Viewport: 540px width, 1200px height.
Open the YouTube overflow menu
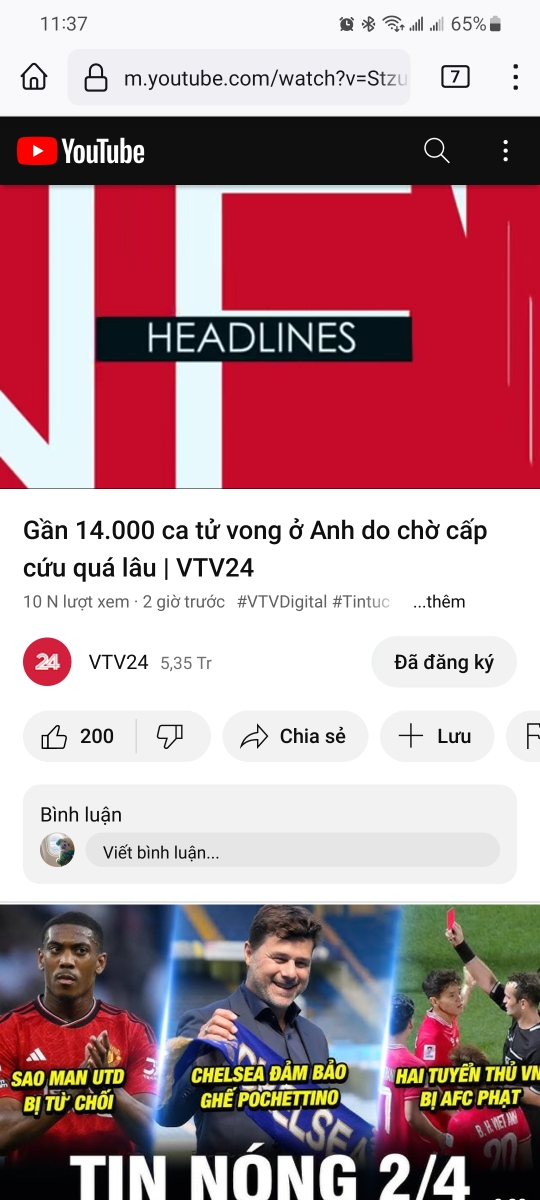point(505,151)
